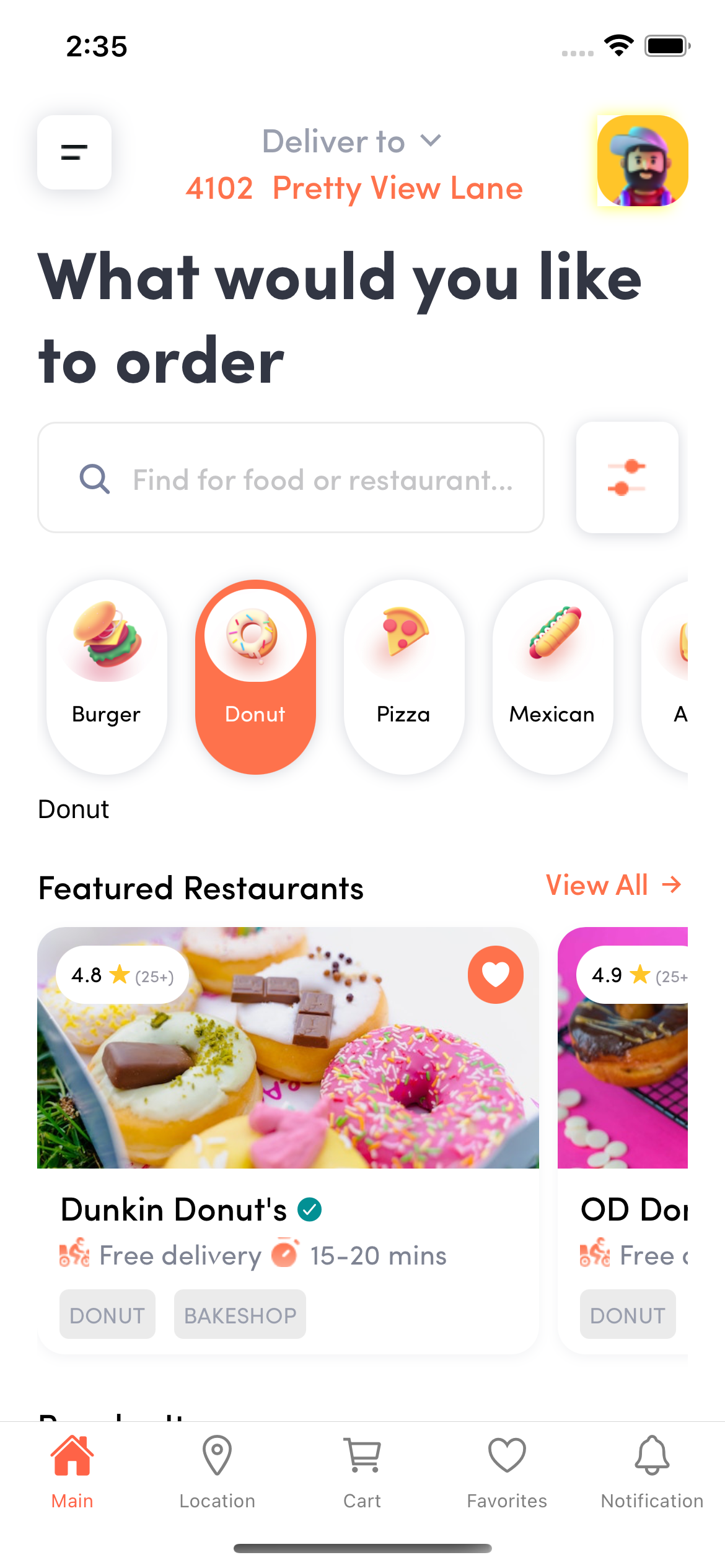Go to the Cart tab
725x1568 pixels.
pyautogui.click(x=362, y=1471)
